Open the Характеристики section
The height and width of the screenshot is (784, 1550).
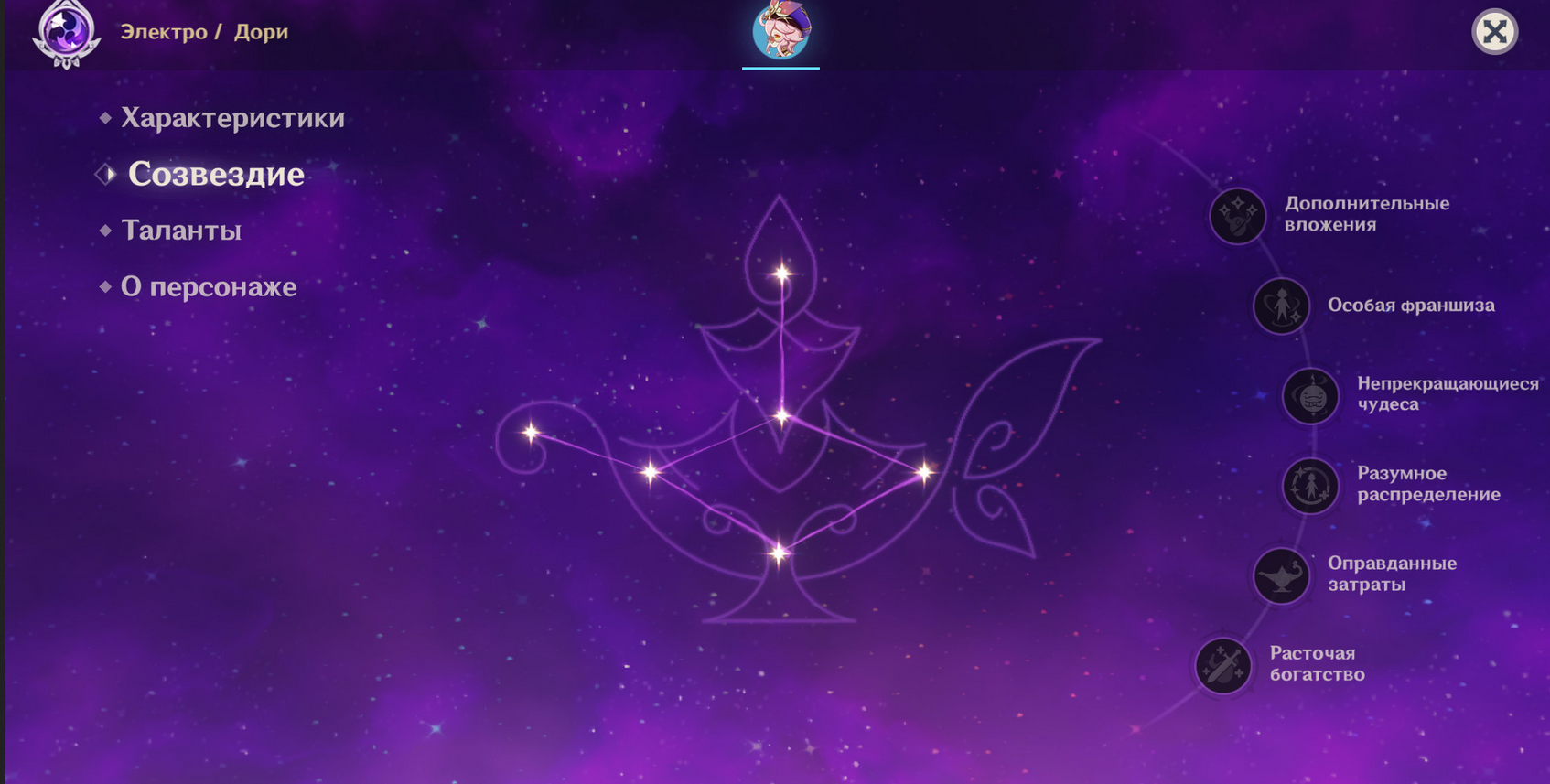[232, 118]
